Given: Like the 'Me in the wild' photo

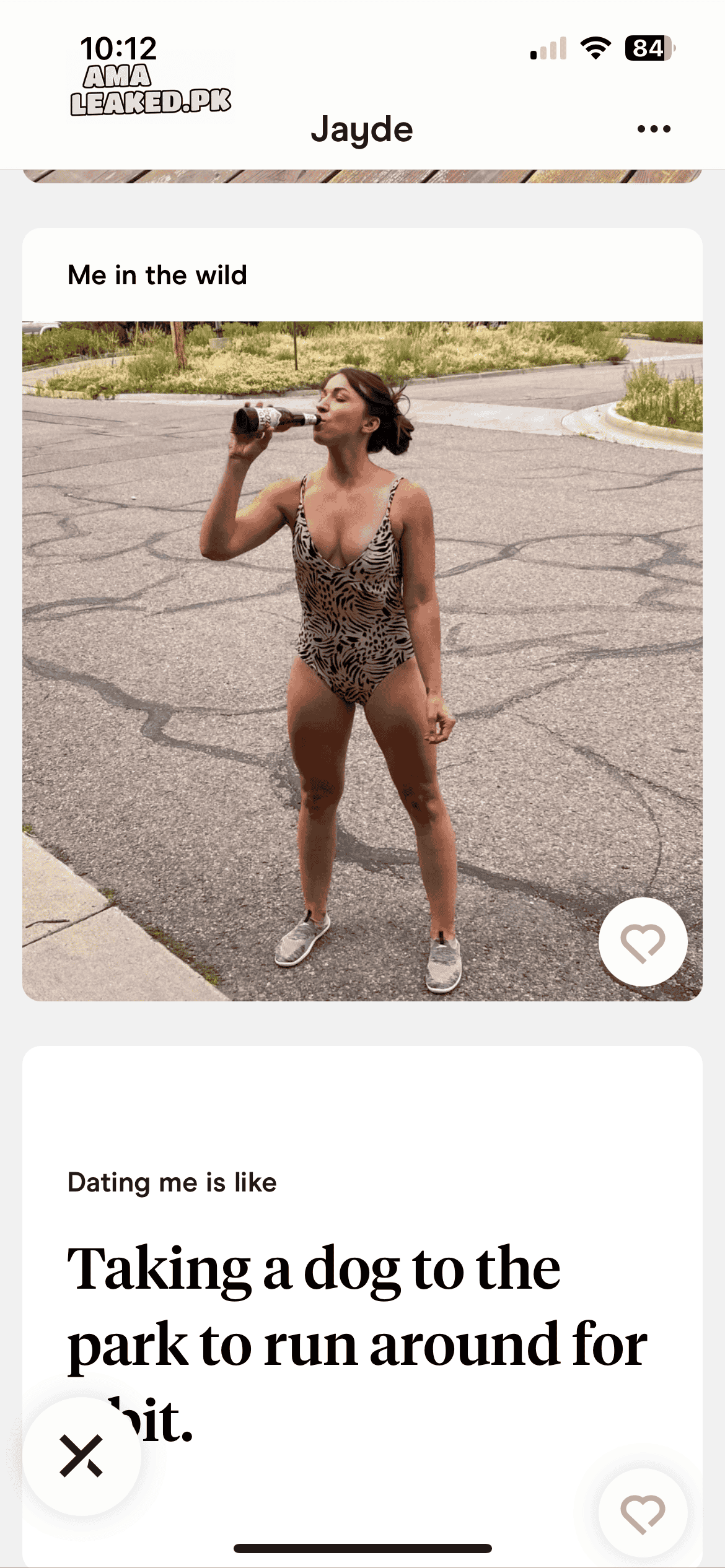Looking at the screenshot, I should tap(643, 942).
